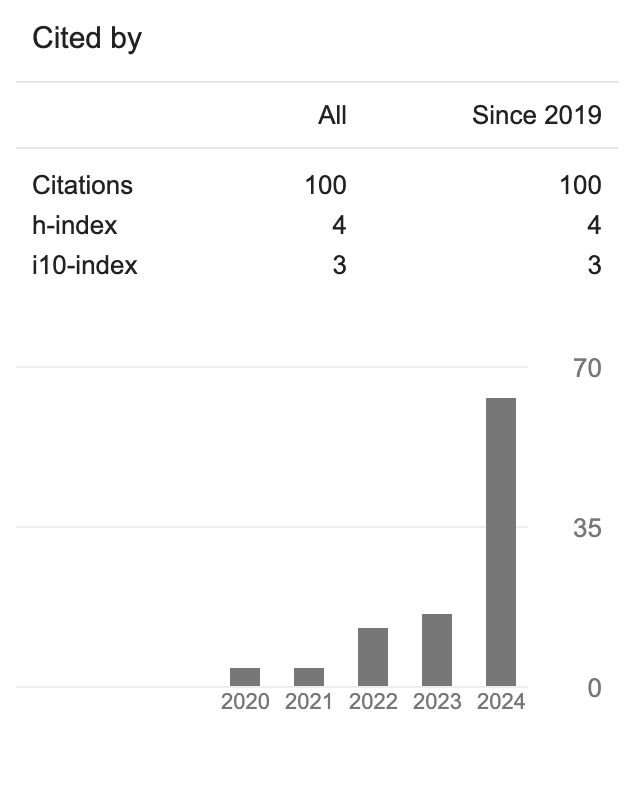
Task: Select the 2023 bar in citation chart
Action: 437,650
